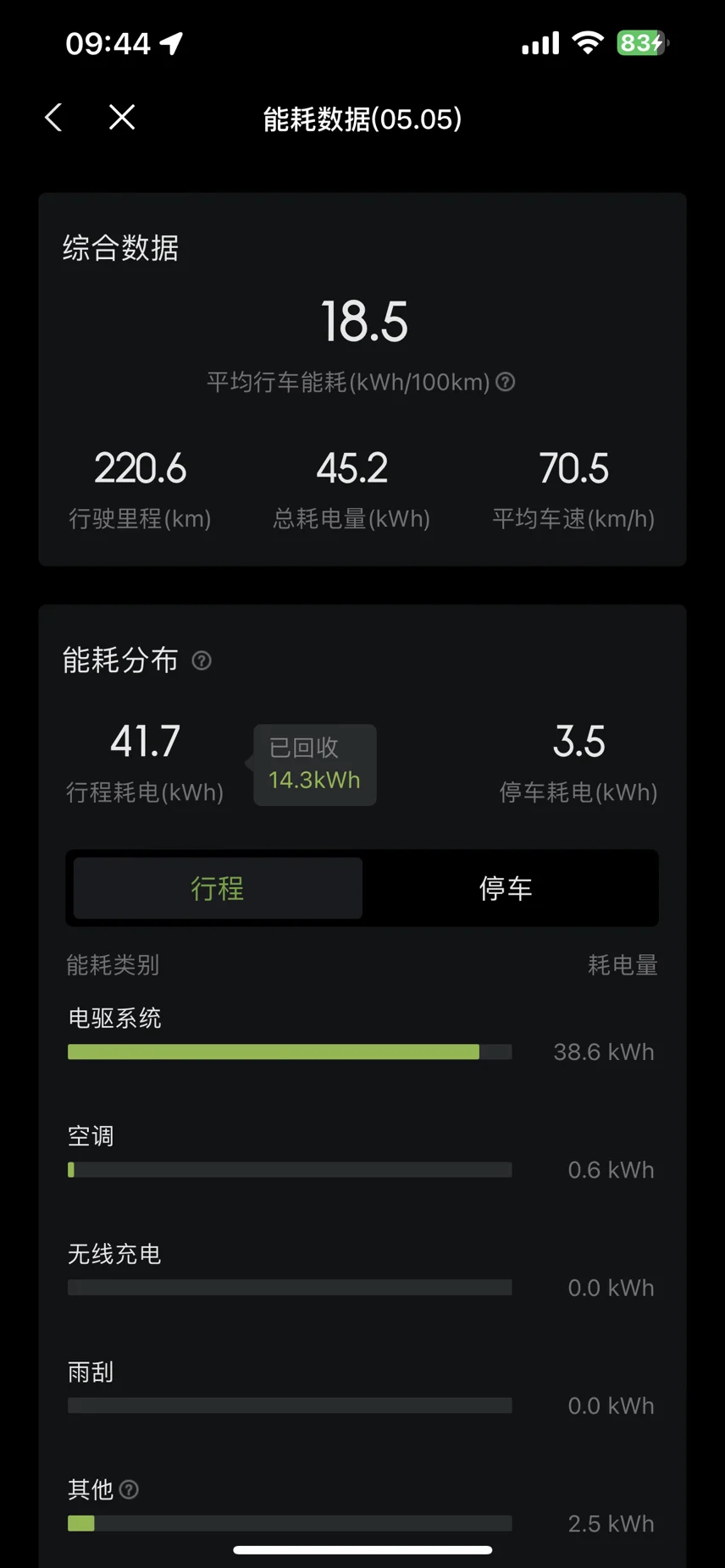
Task: Show info about 能耗分布
Action: (x=202, y=660)
